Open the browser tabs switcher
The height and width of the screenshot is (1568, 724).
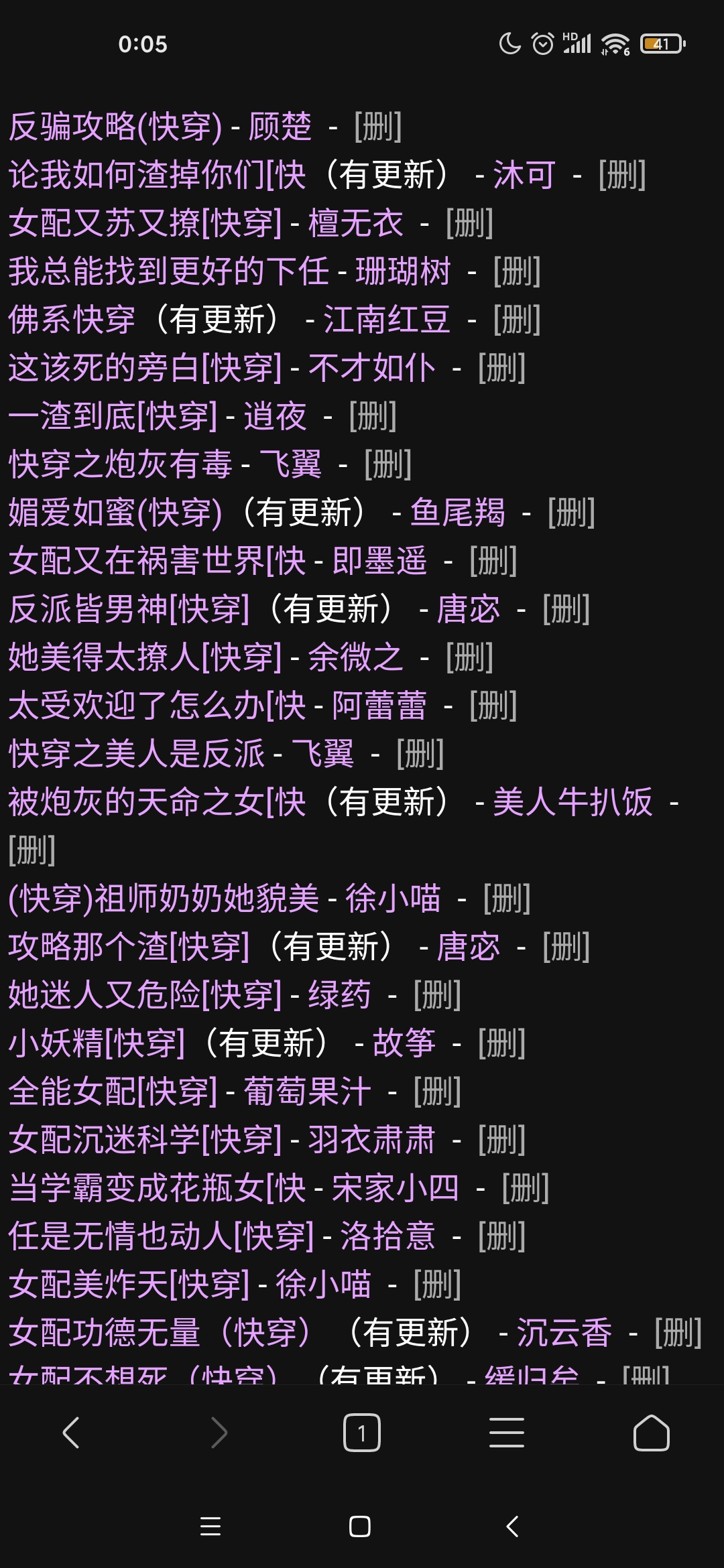pos(361,1432)
